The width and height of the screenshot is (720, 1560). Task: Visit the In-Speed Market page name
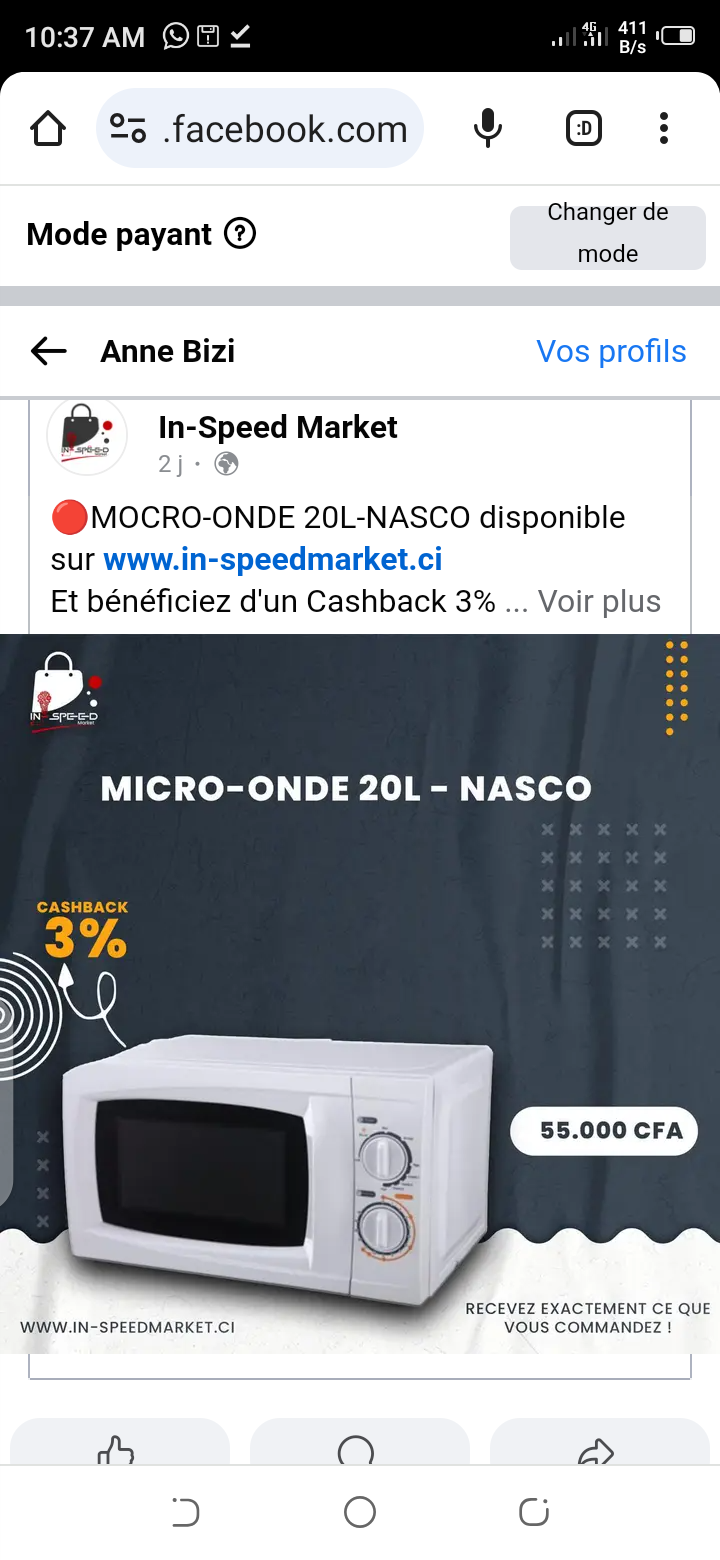277,428
